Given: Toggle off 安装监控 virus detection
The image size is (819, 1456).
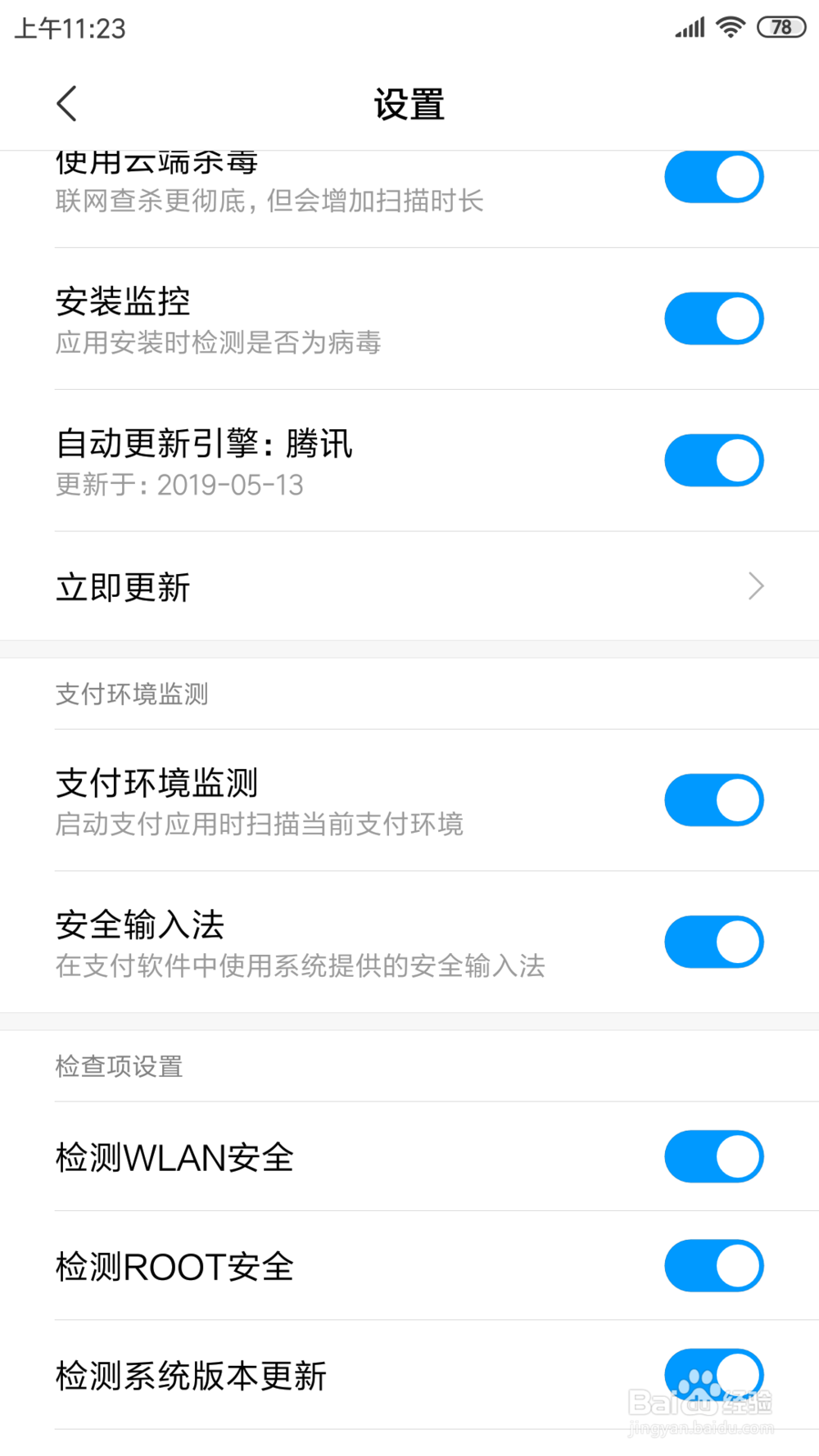Looking at the screenshot, I should (x=713, y=318).
